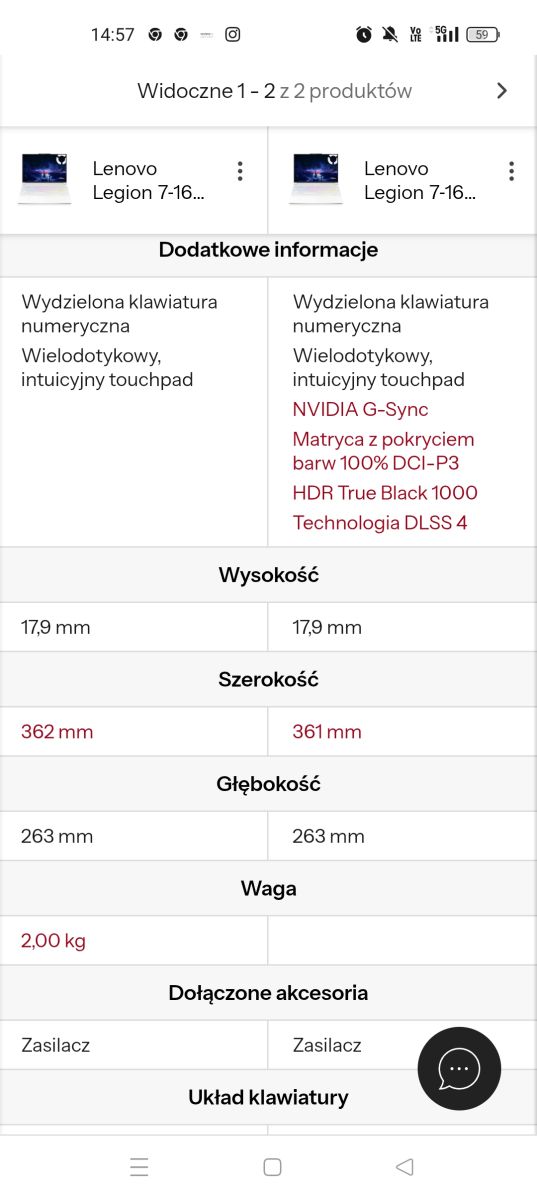Open overflow menu of the first Lenovo Legion
The width and height of the screenshot is (537, 1200).
(x=240, y=171)
